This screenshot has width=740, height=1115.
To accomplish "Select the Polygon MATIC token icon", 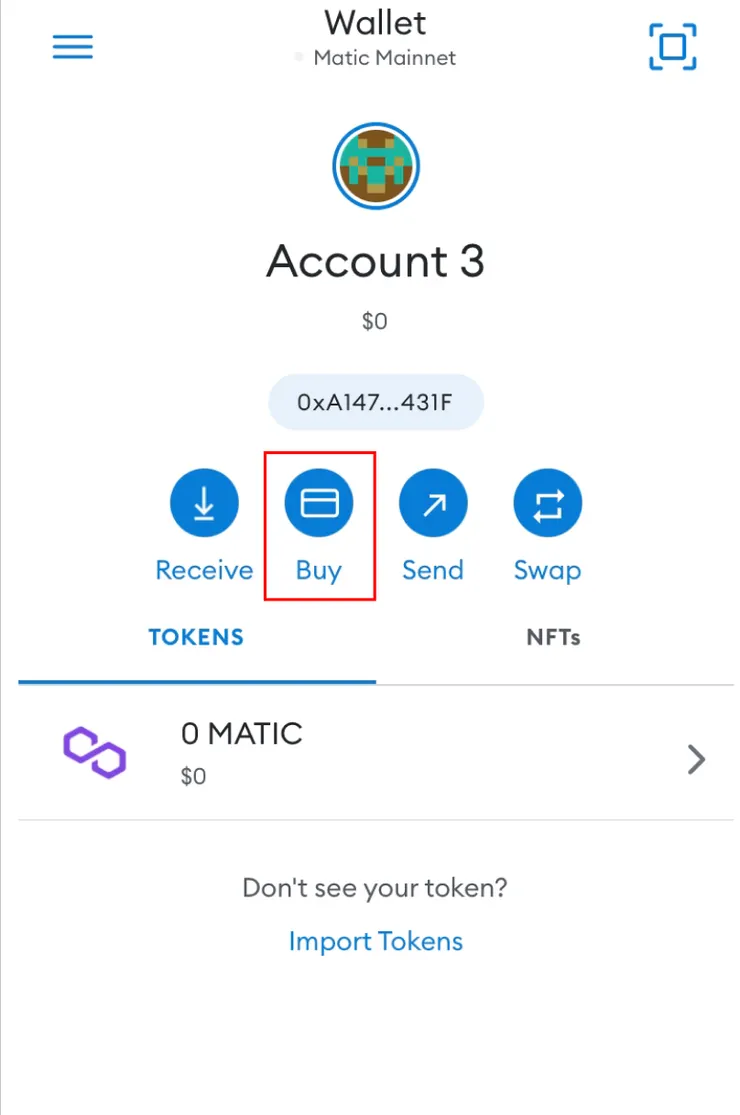I will tap(95, 756).
